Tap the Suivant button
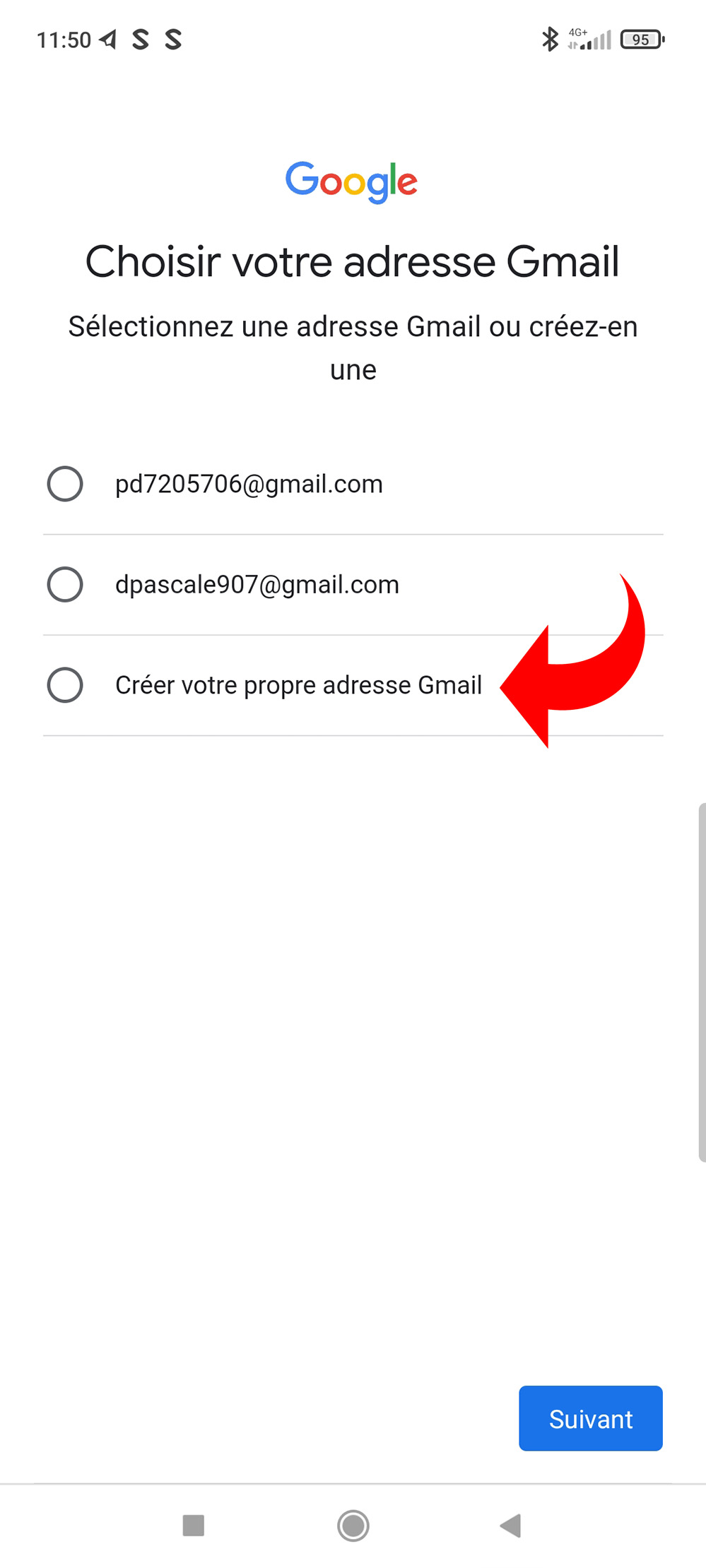 590,1418
